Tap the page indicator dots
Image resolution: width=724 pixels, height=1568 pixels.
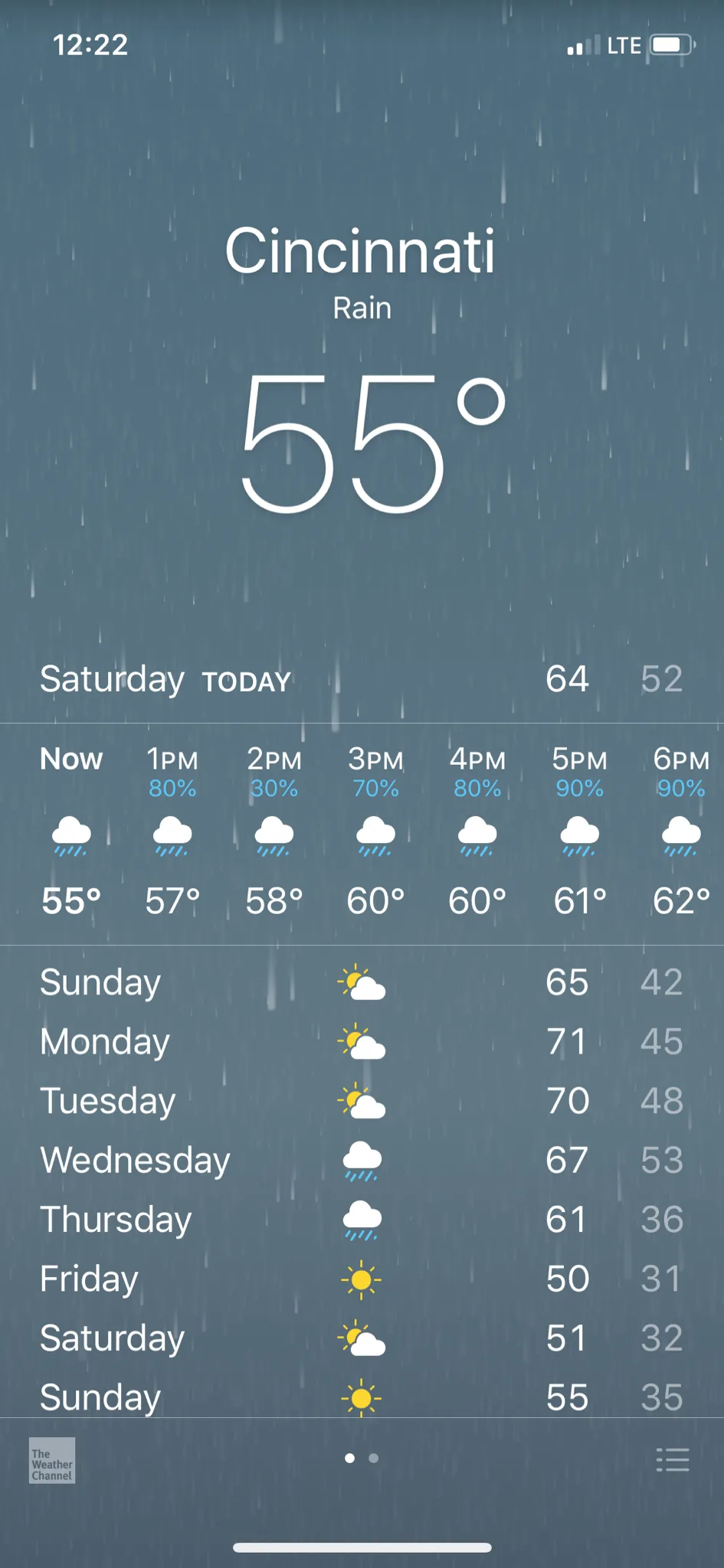362,1459
